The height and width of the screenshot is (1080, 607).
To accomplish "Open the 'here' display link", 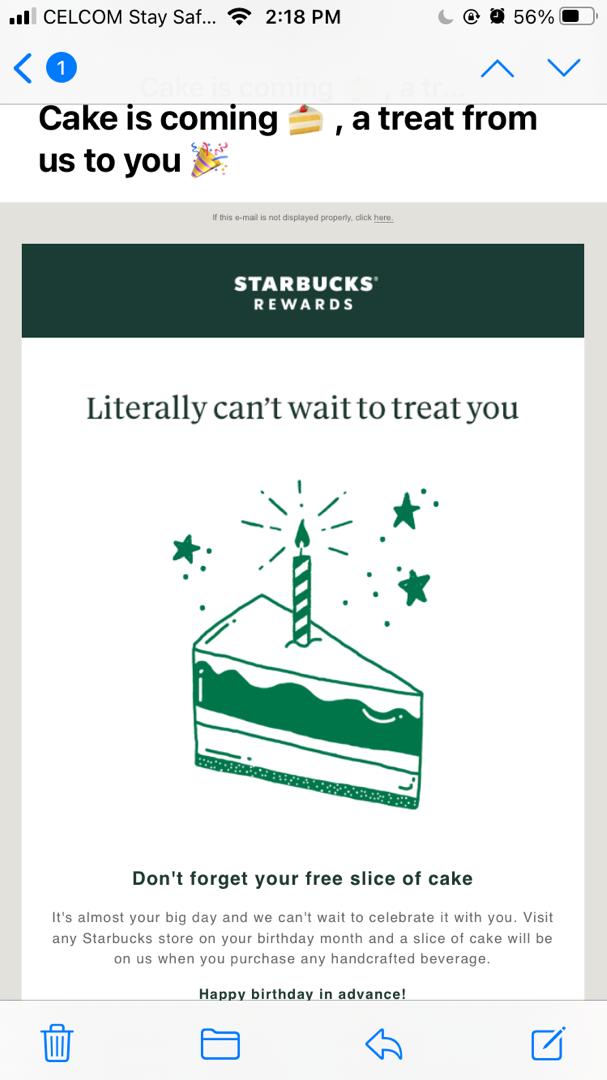I will (383, 218).
